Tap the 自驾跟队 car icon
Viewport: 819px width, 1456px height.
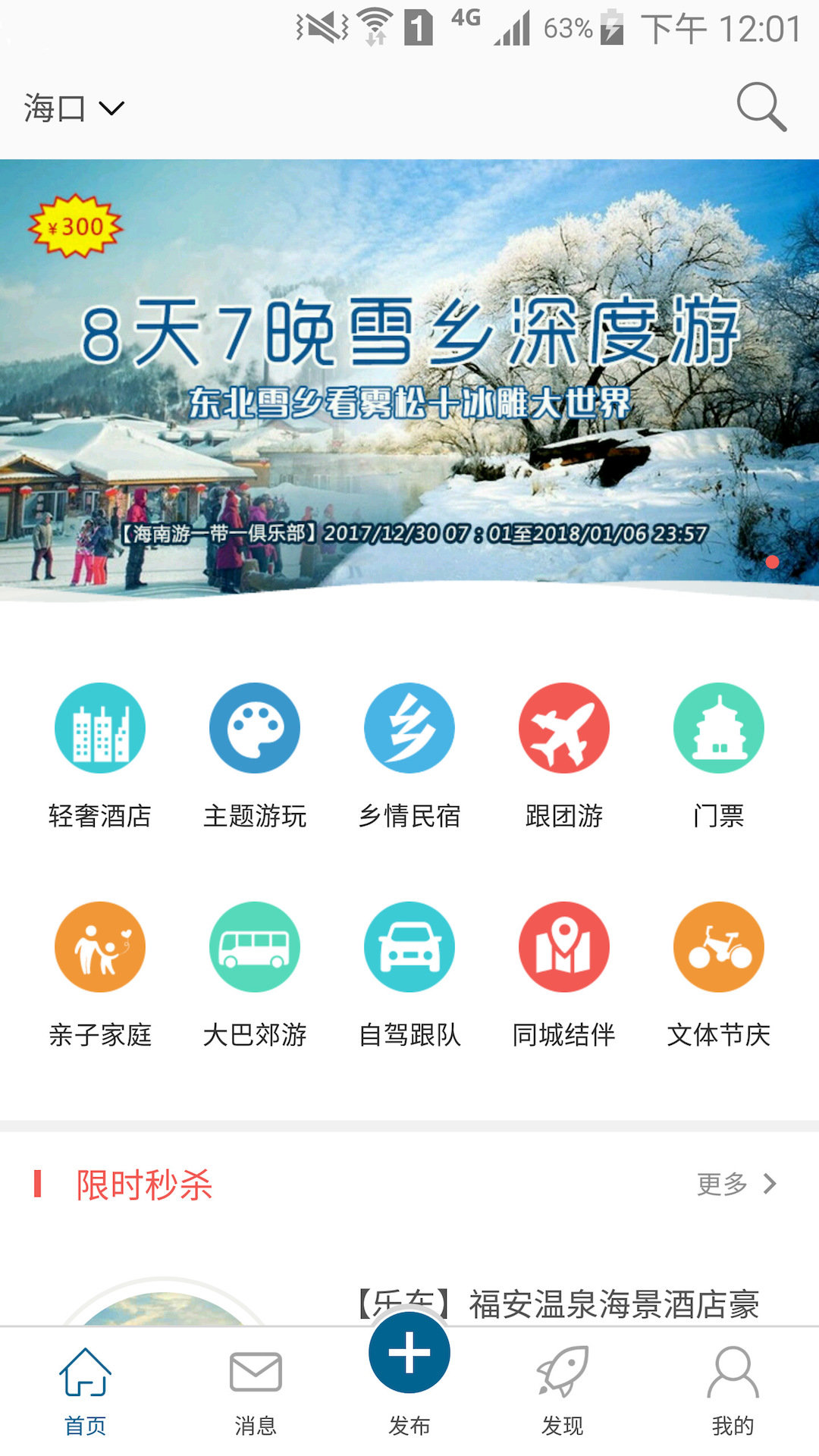point(409,946)
